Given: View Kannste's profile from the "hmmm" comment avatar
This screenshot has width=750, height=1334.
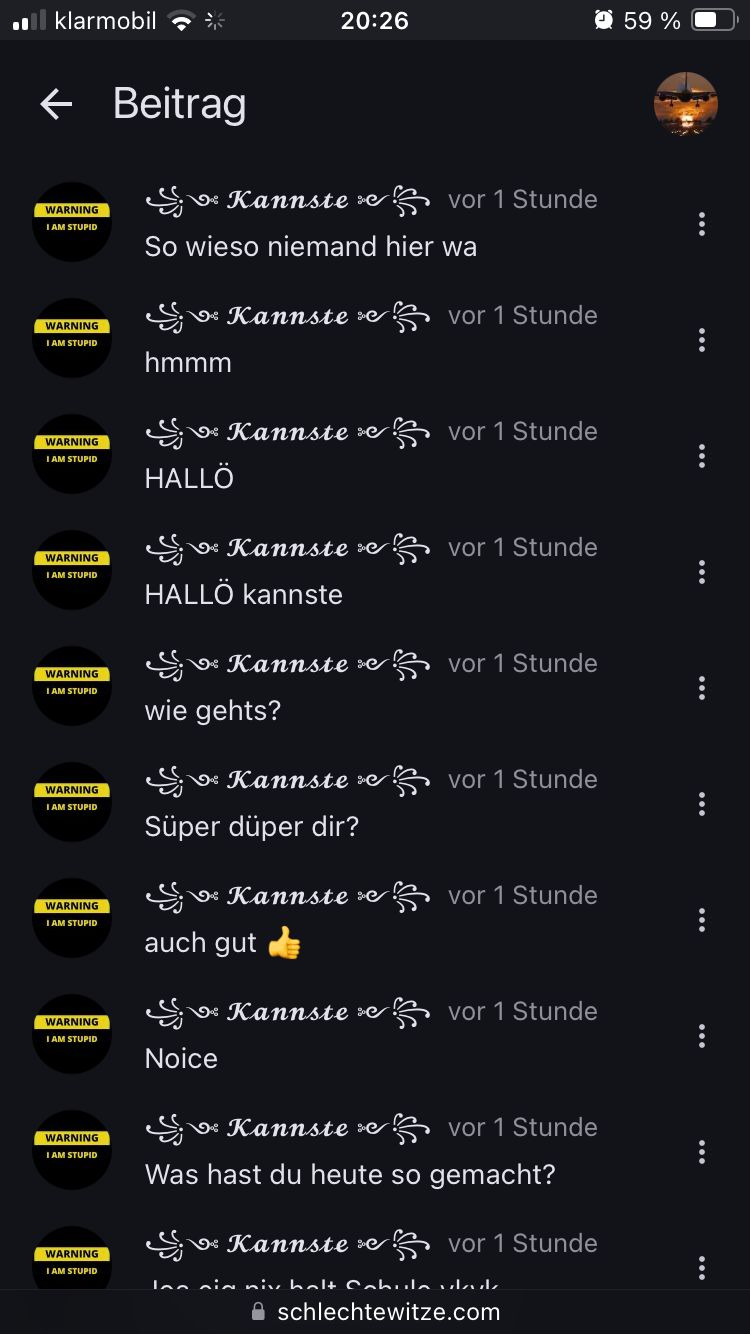Looking at the screenshot, I should click(x=72, y=338).
